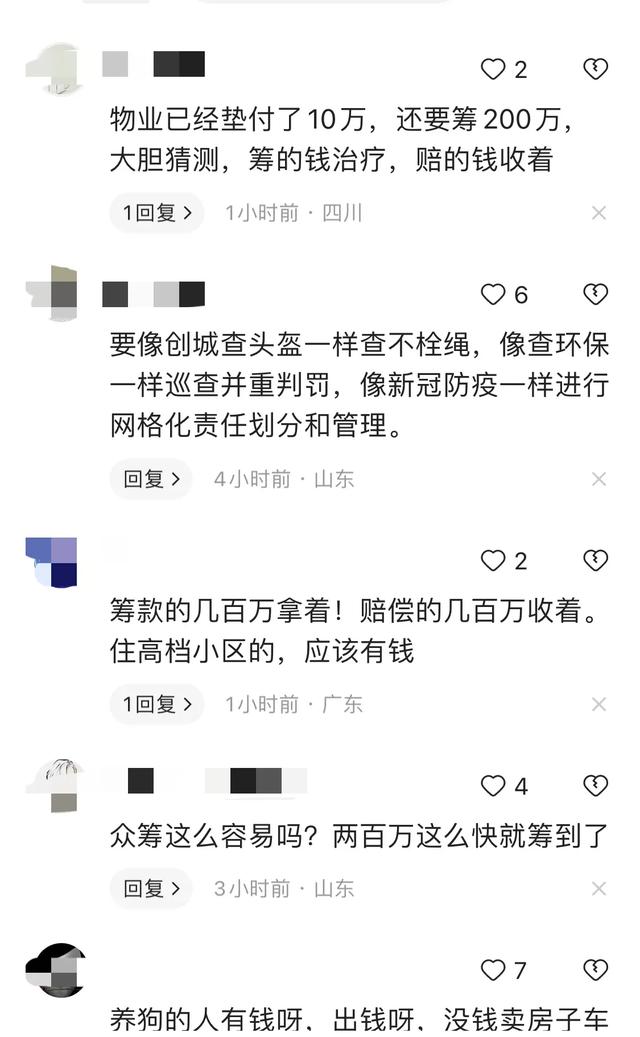The height and width of the screenshot is (1037, 640).
Task: Dislike the comment about 创城查头盔
Action: pos(595,294)
